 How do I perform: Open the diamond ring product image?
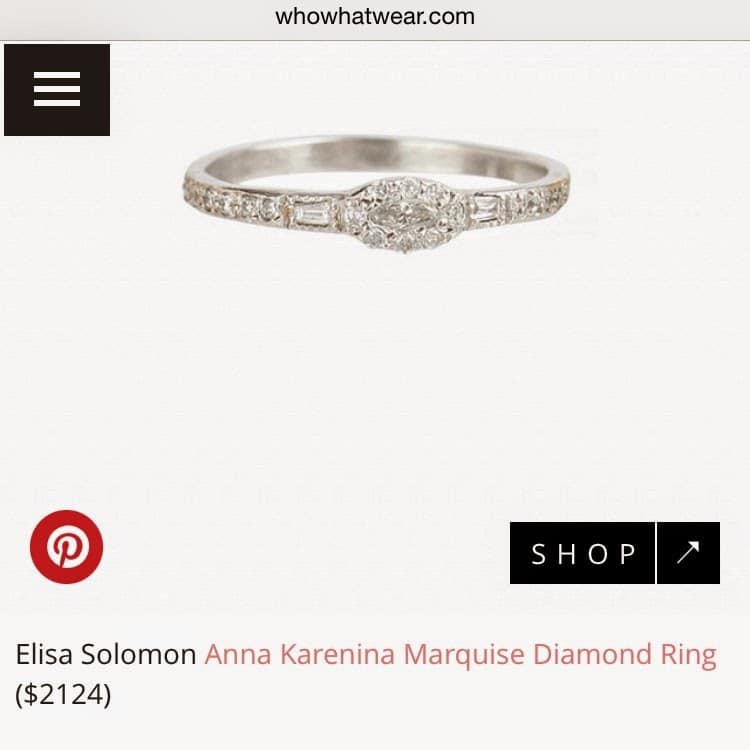pyautogui.click(x=375, y=195)
